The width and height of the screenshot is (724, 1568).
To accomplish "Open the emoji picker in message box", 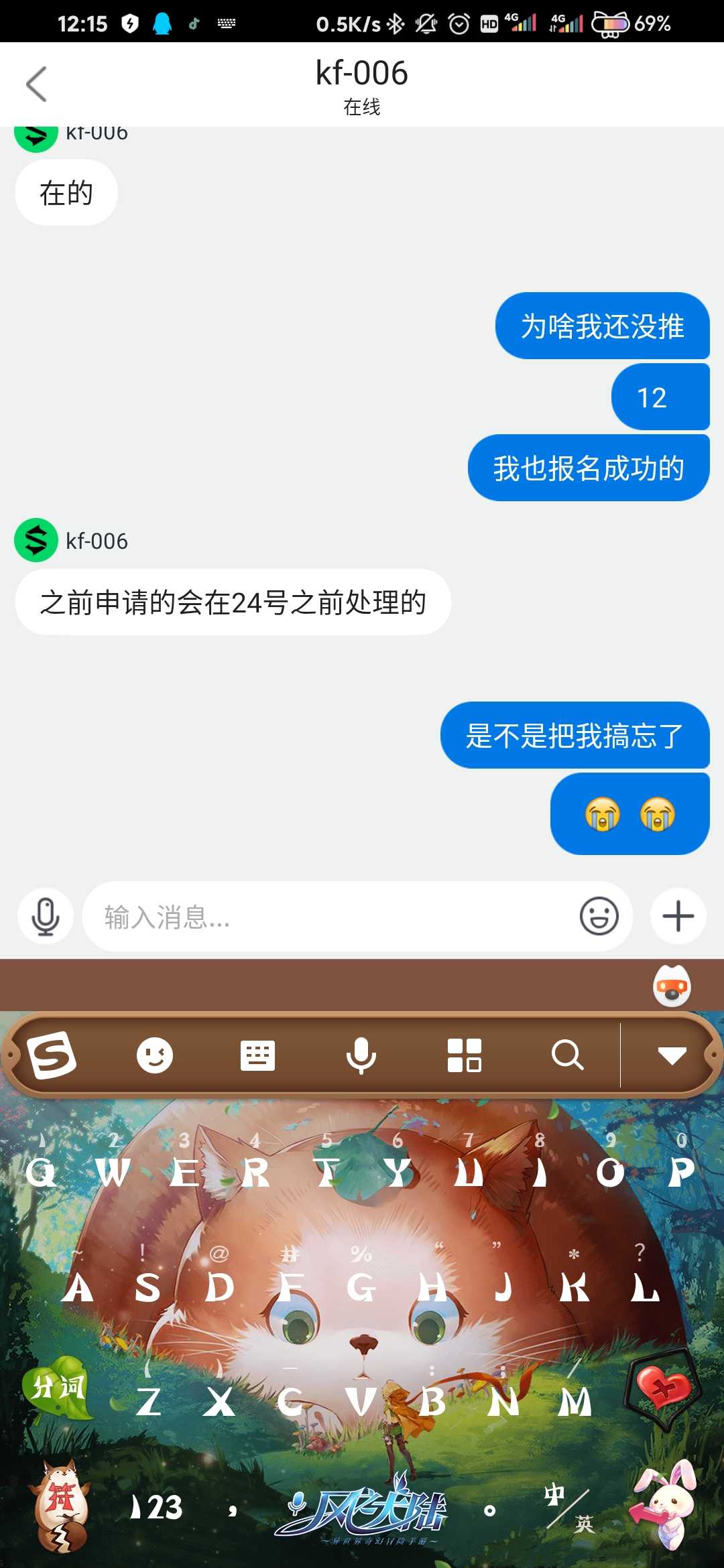I will click(x=599, y=916).
